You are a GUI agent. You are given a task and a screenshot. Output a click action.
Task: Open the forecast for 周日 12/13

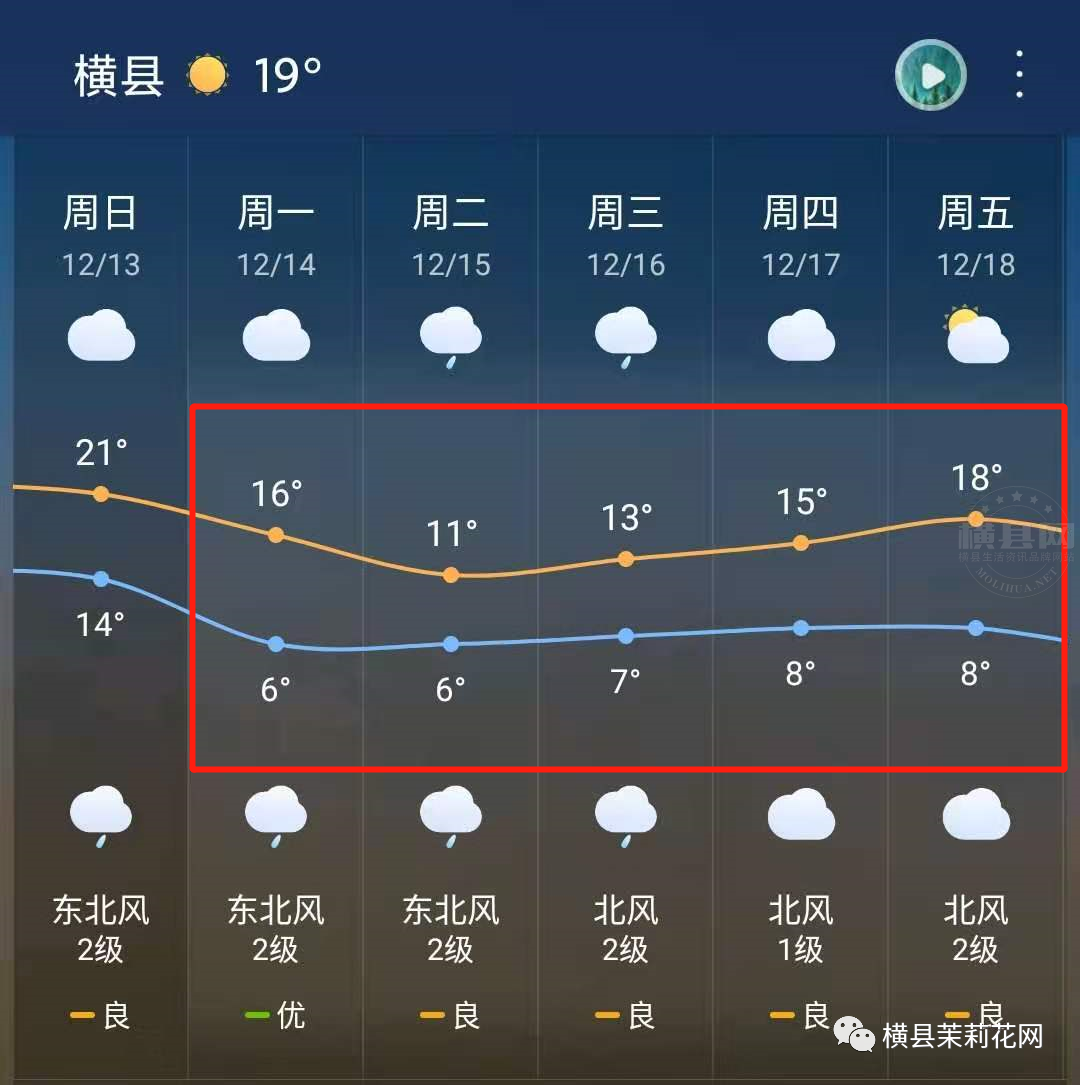point(101,236)
